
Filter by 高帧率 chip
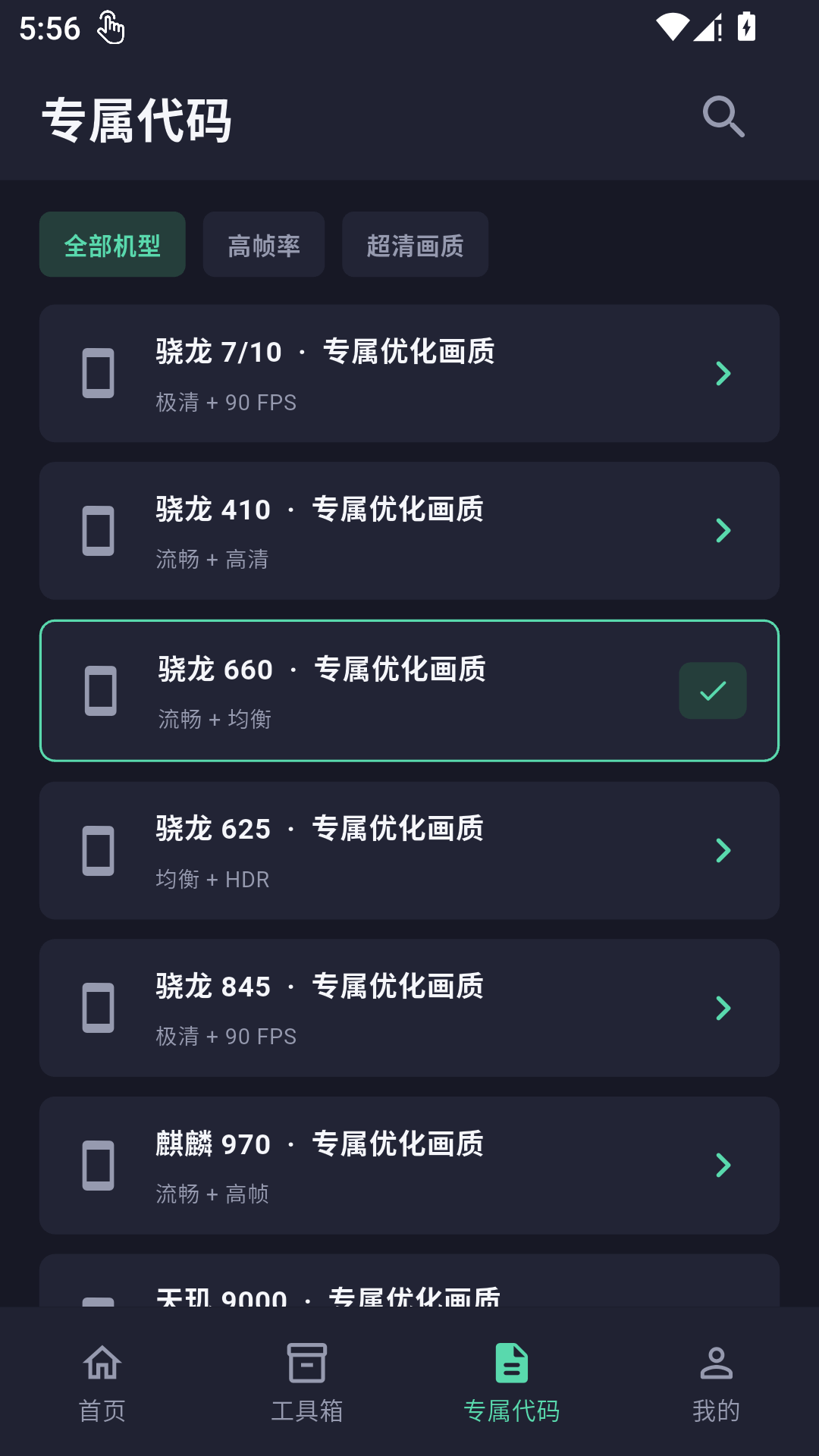[264, 244]
